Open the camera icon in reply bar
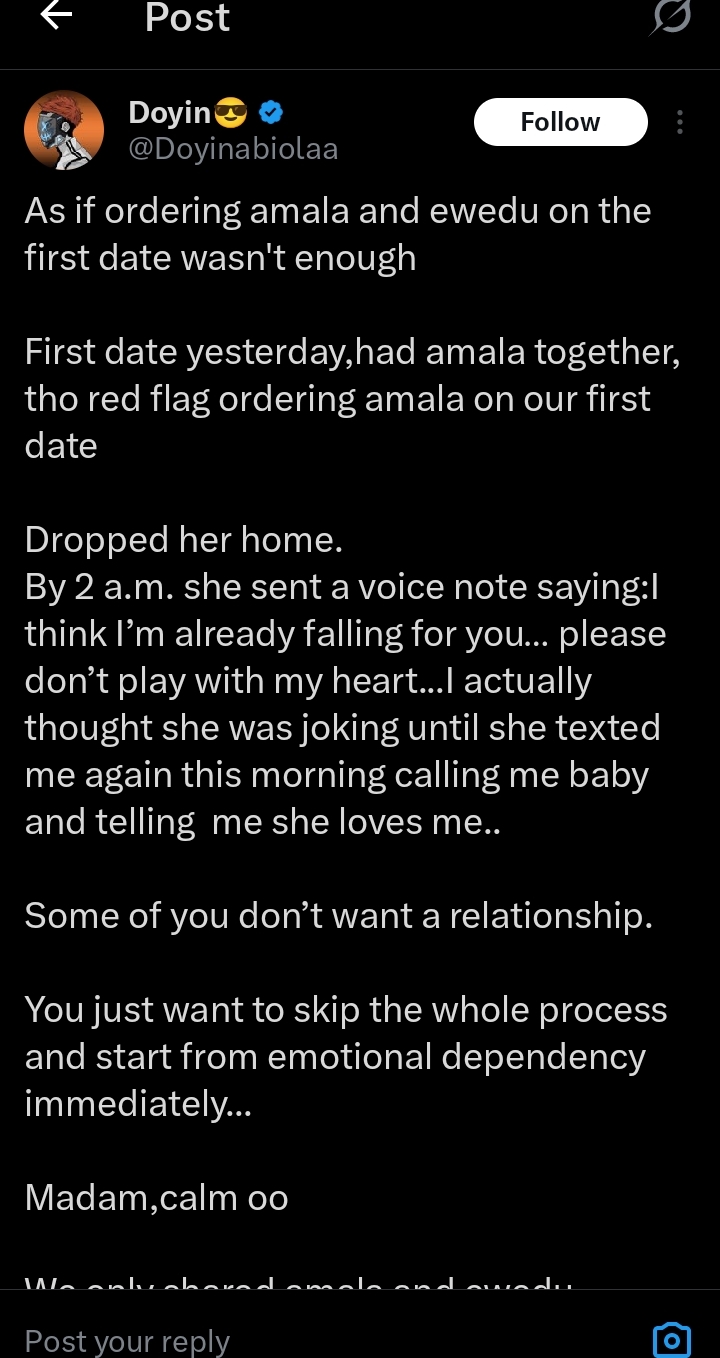This screenshot has width=720, height=1358. (x=672, y=1340)
